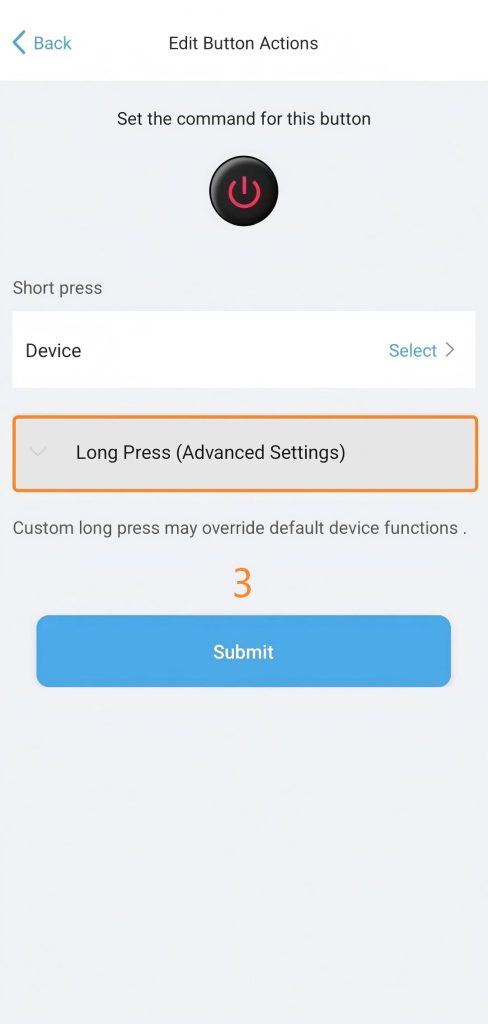
Task: Tap the Submit button
Action: (244, 651)
